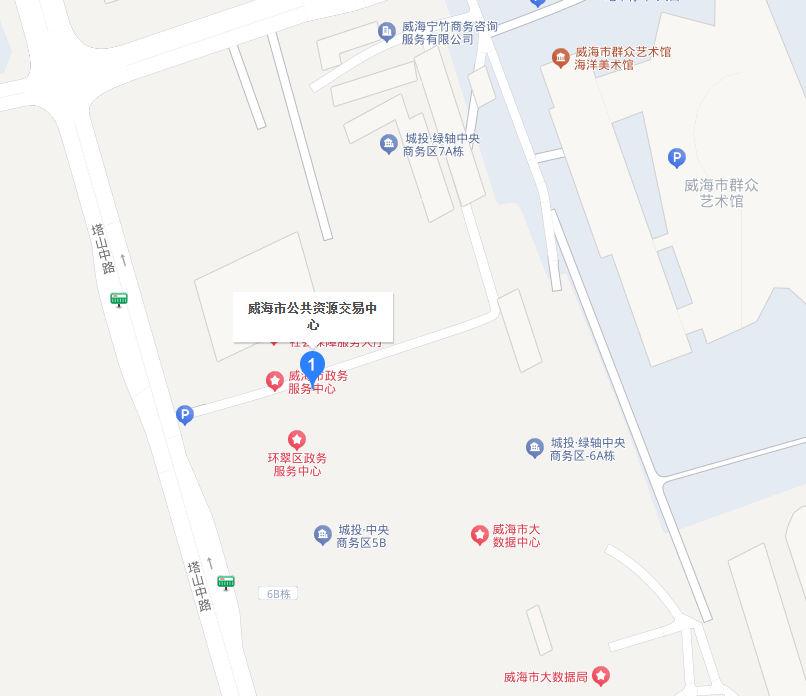Image resolution: width=806 pixels, height=696 pixels.
Task: Select the 威海宁竹商务咨询服务有限公司 marker
Action: pos(387,33)
